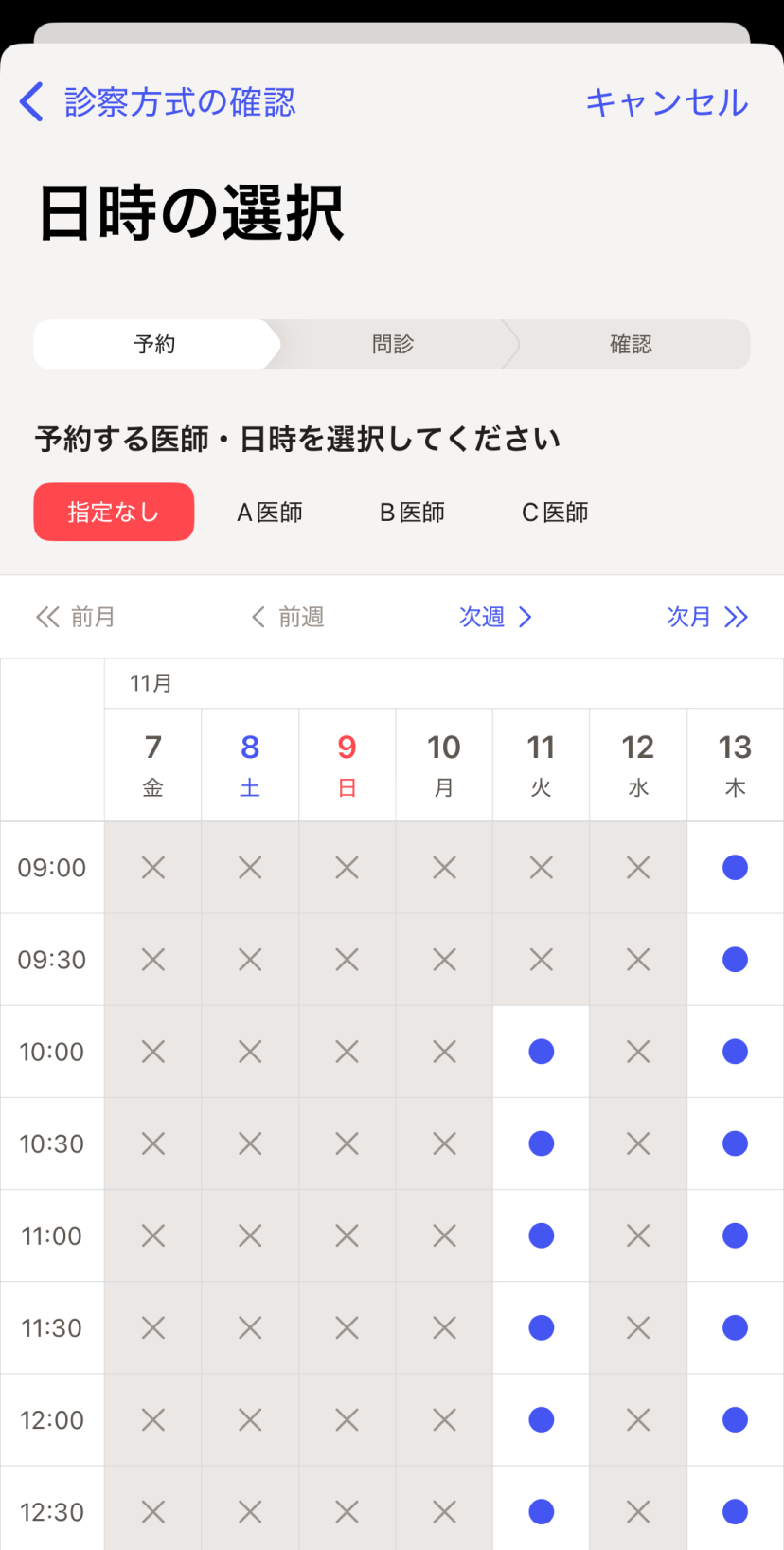Go back to 診察方式の確認
Screen dimensions: 784x1550
[157, 102]
